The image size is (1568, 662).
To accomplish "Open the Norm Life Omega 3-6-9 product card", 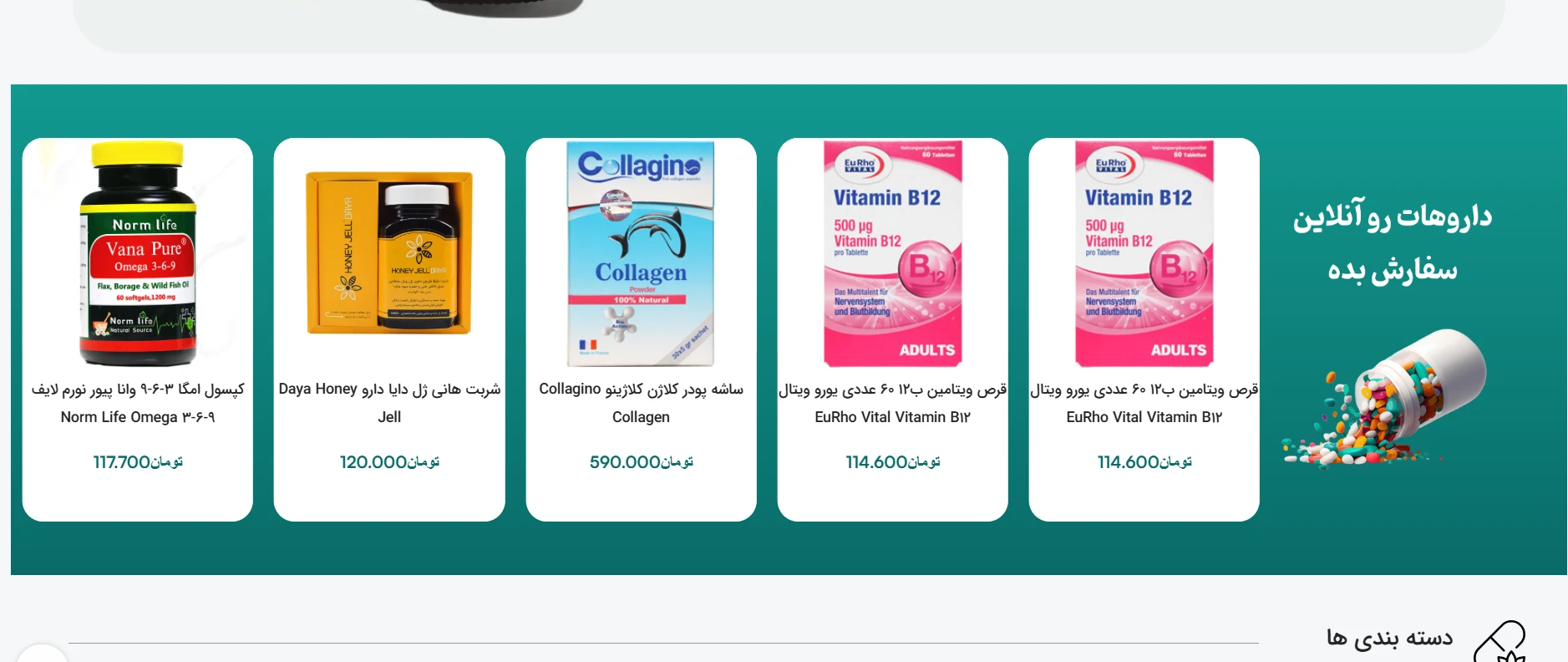I will click(x=138, y=329).
